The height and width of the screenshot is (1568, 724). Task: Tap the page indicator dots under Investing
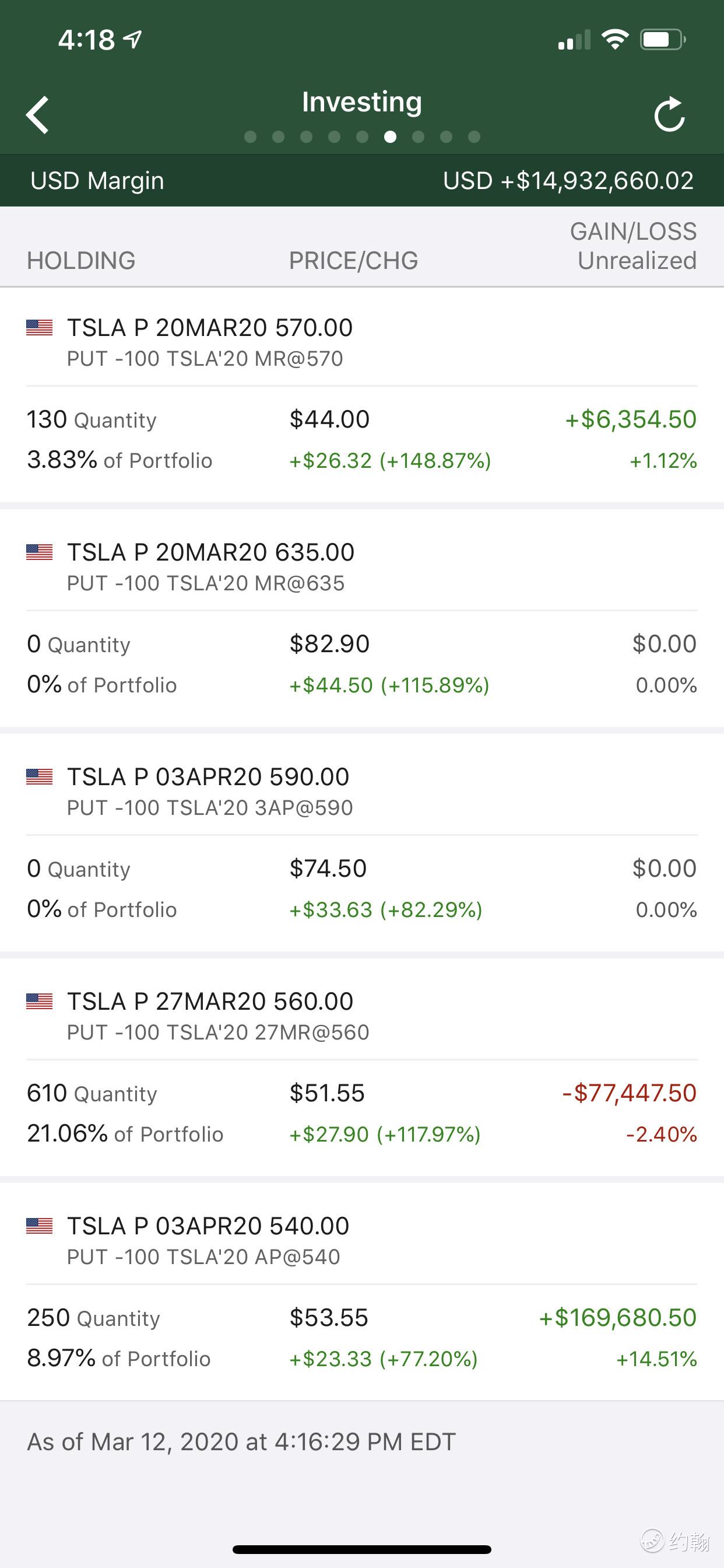point(362,137)
